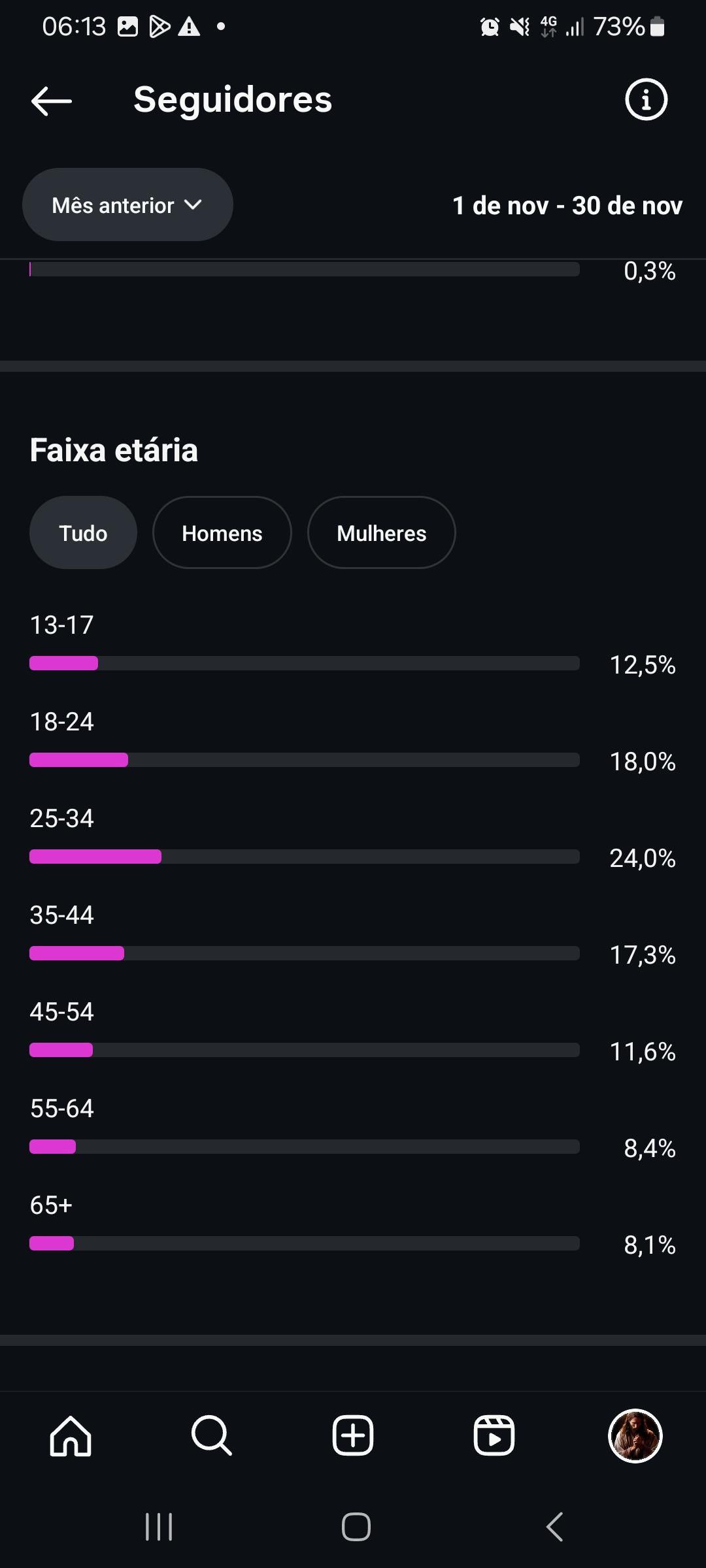
Task: Open the Home feed tab
Action: (71, 1436)
